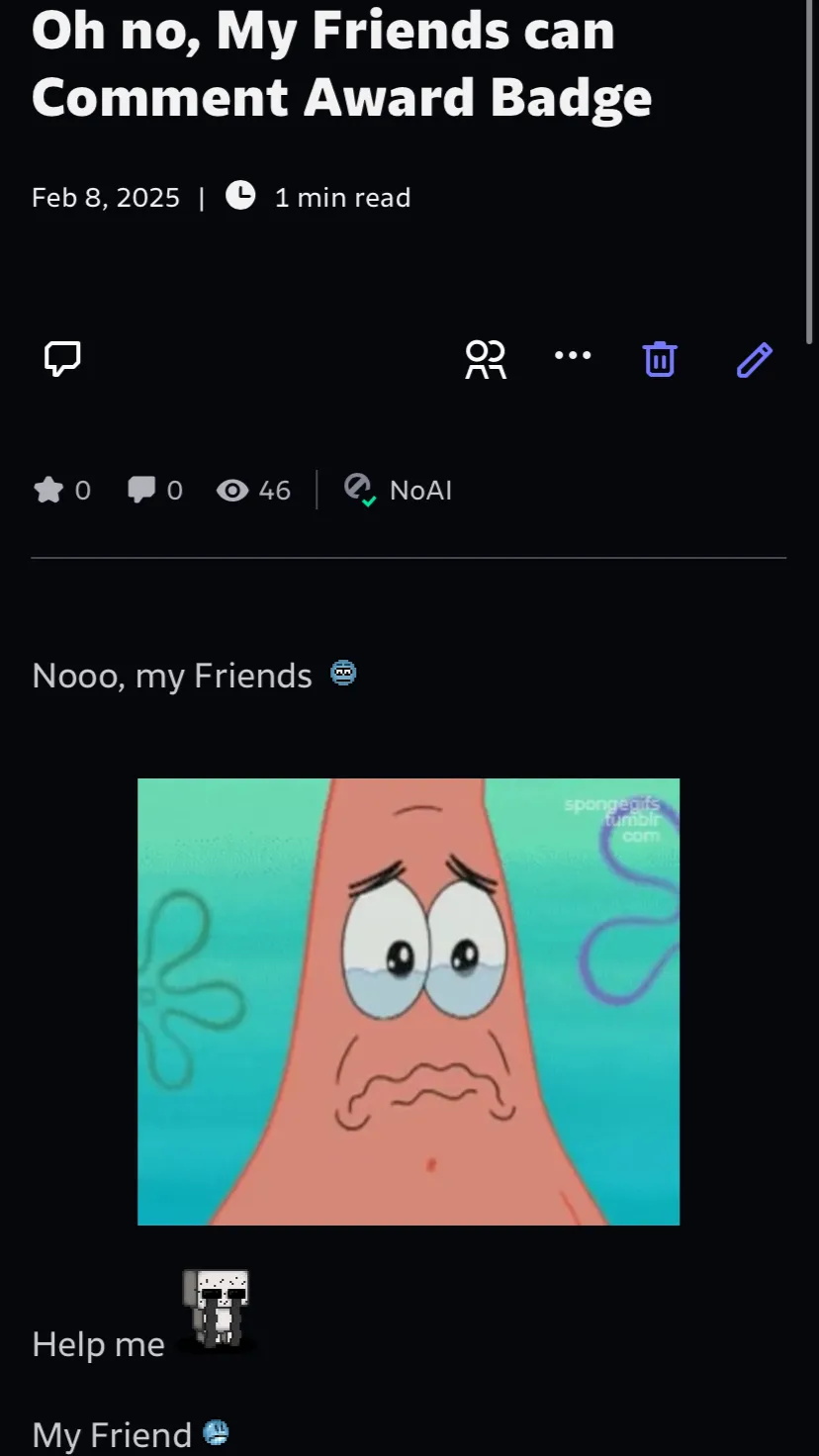Delete this journal with the trash icon
The image size is (819, 1456).
660,359
